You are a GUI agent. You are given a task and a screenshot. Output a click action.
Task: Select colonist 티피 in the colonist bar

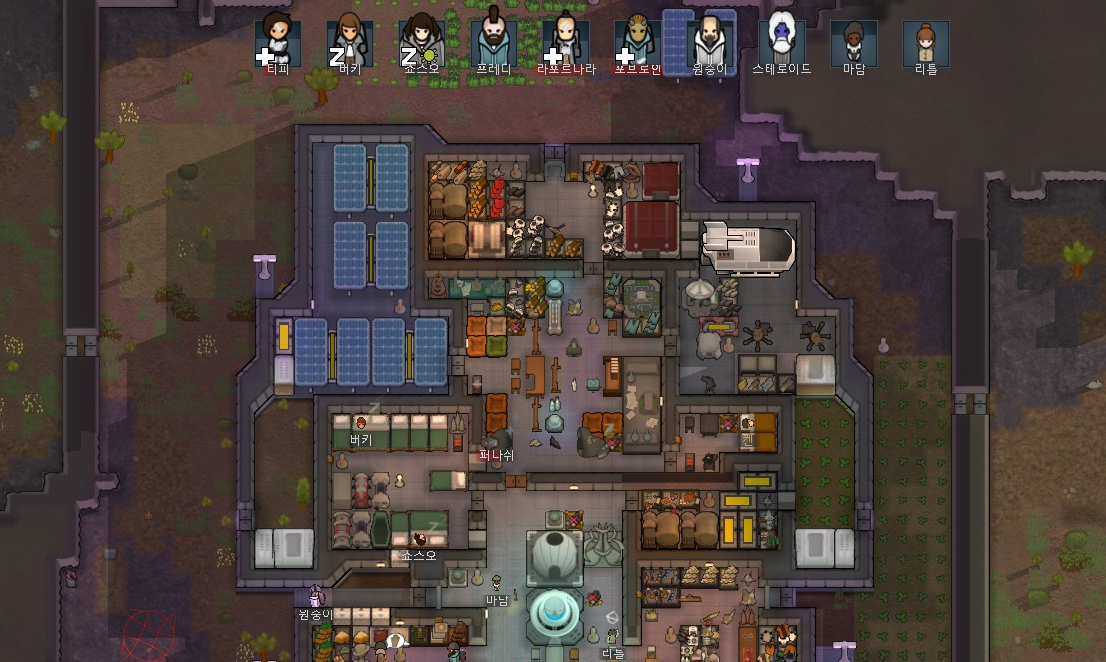coord(278,42)
